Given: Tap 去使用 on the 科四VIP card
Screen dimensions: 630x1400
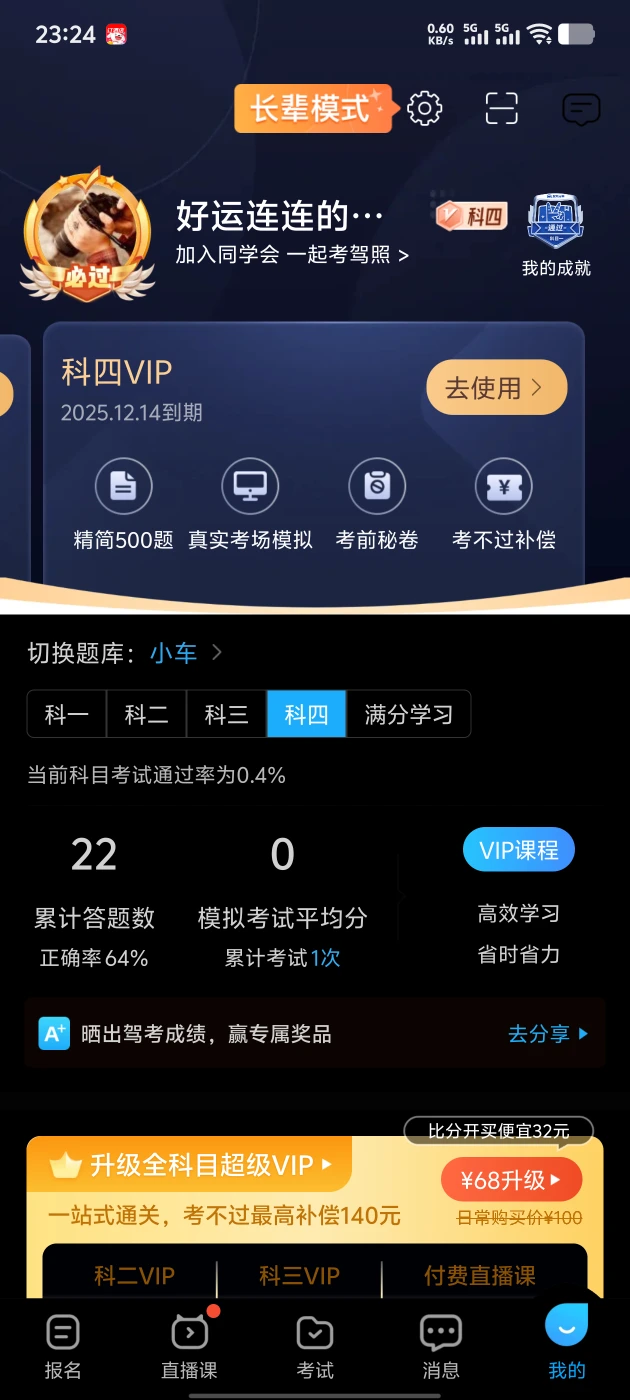Looking at the screenshot, I should 497,387.
